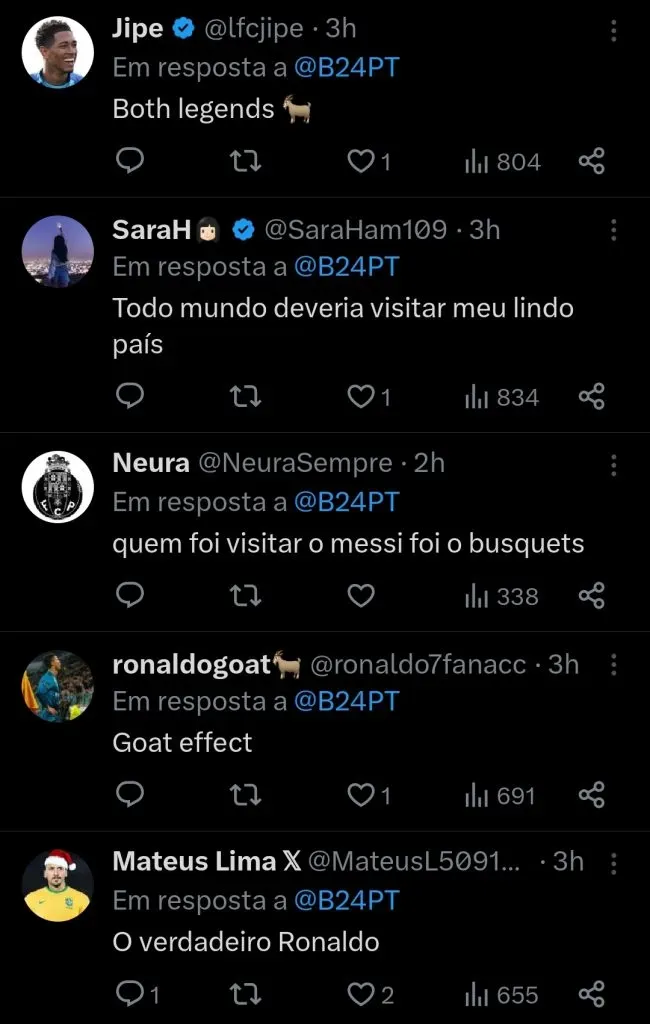Open Neura's FC Porto profile avatar
Viewport: 650px width, 1024px height.
click(x=58, y=486)
